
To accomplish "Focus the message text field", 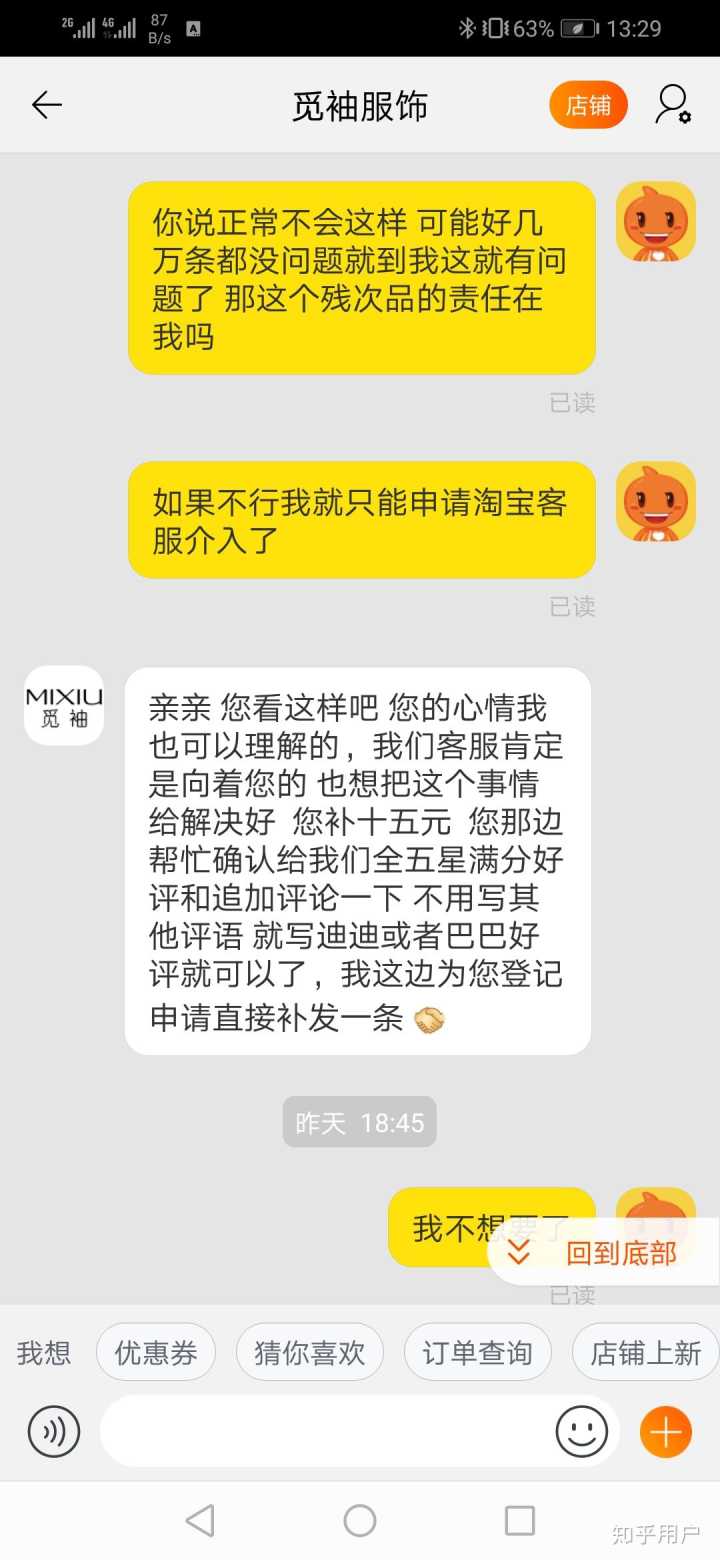I will pos(325,1432).
